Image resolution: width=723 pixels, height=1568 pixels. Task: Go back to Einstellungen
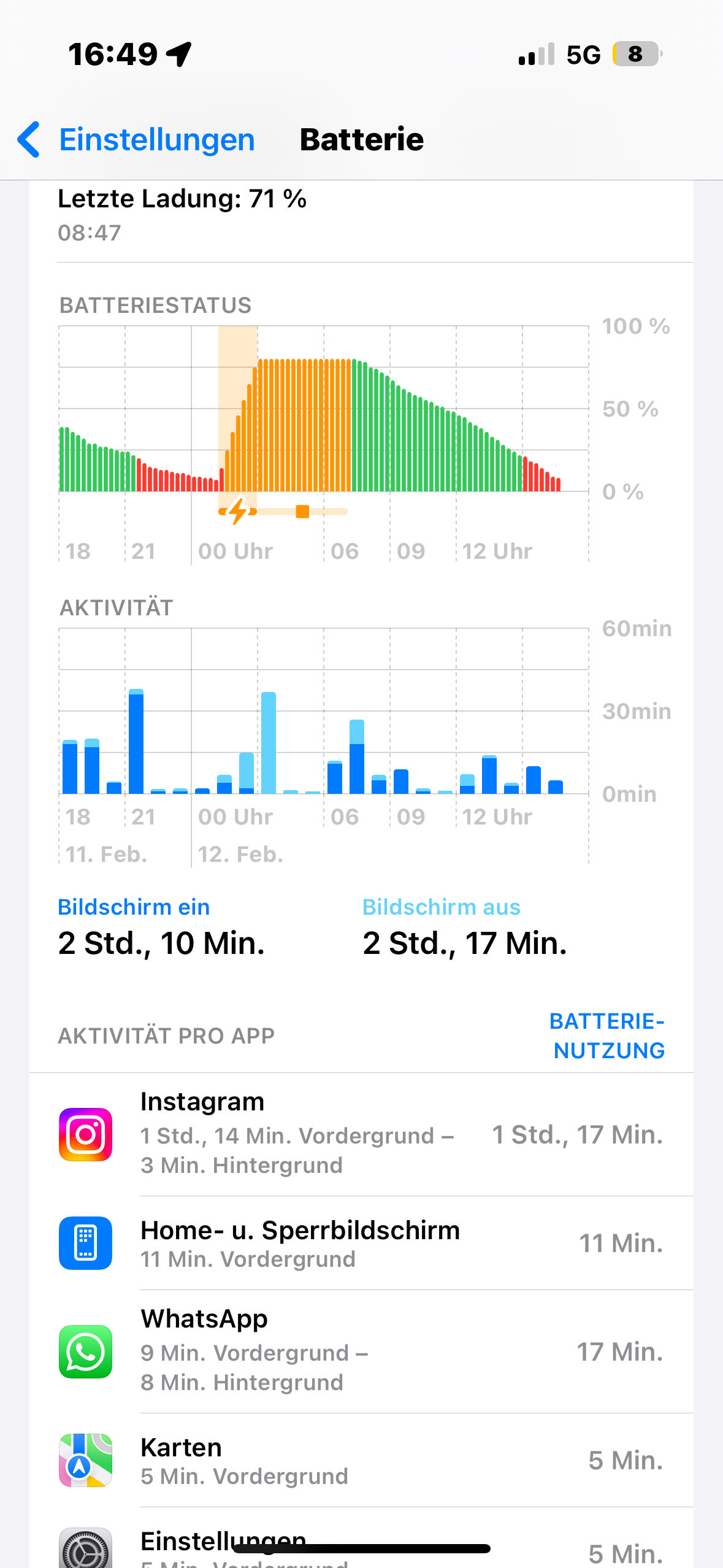[136, 140]
